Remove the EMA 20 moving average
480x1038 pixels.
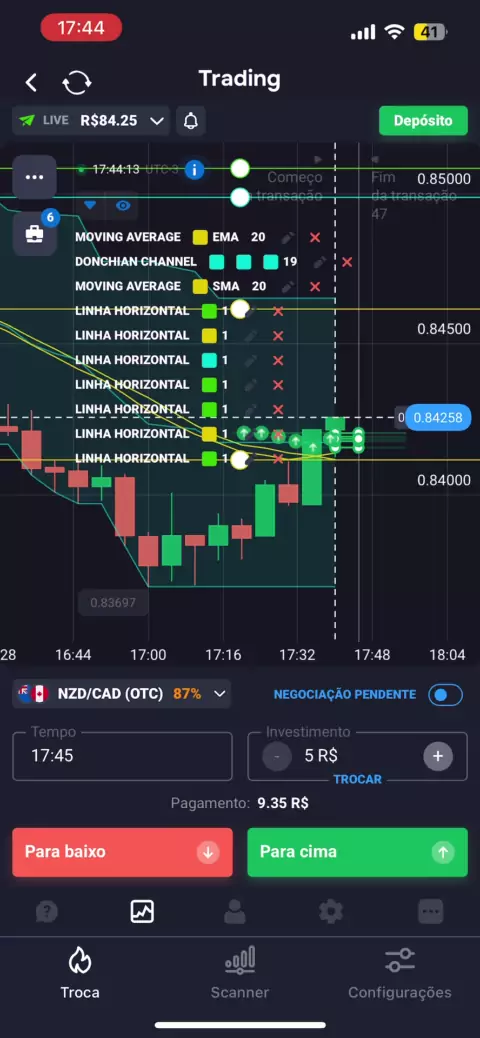point(315,237)
